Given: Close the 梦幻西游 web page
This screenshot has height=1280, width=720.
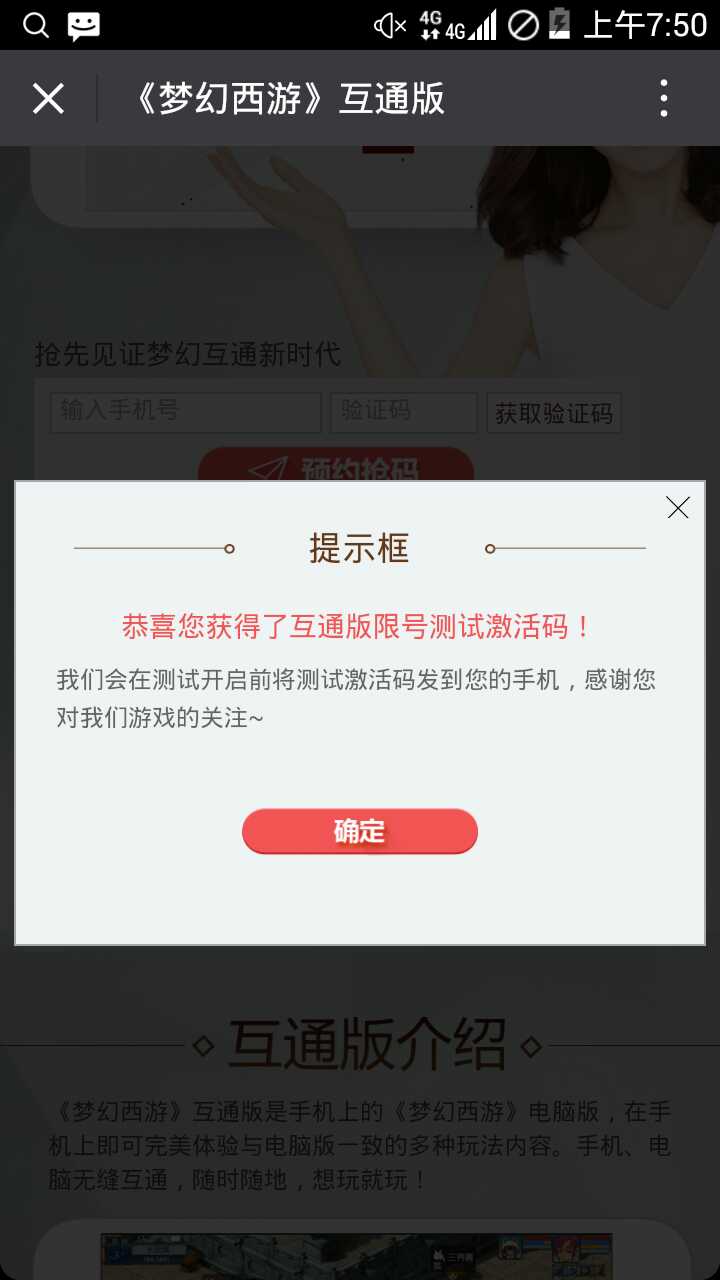Looking at the screenshot, I should tap(48, 99).
